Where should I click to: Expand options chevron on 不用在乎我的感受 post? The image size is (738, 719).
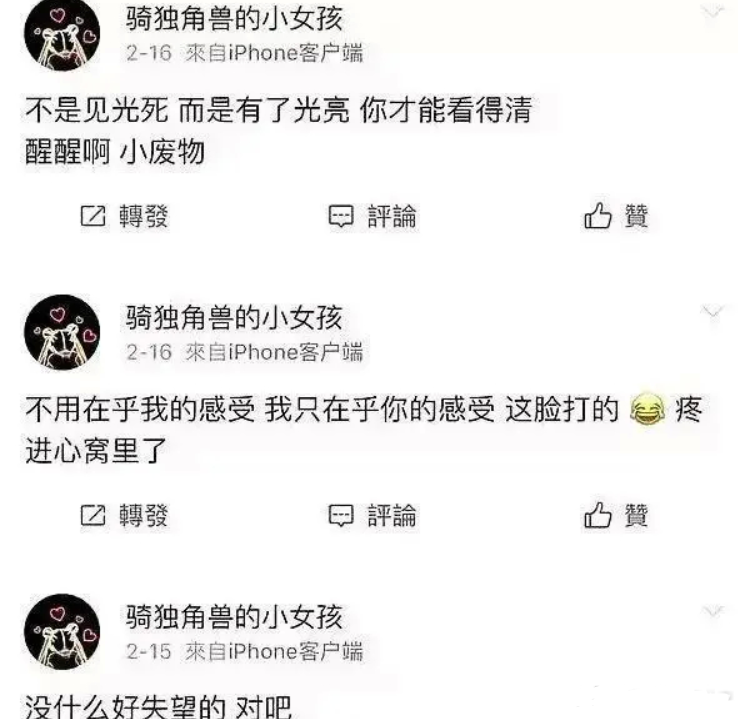pos(712,312)
